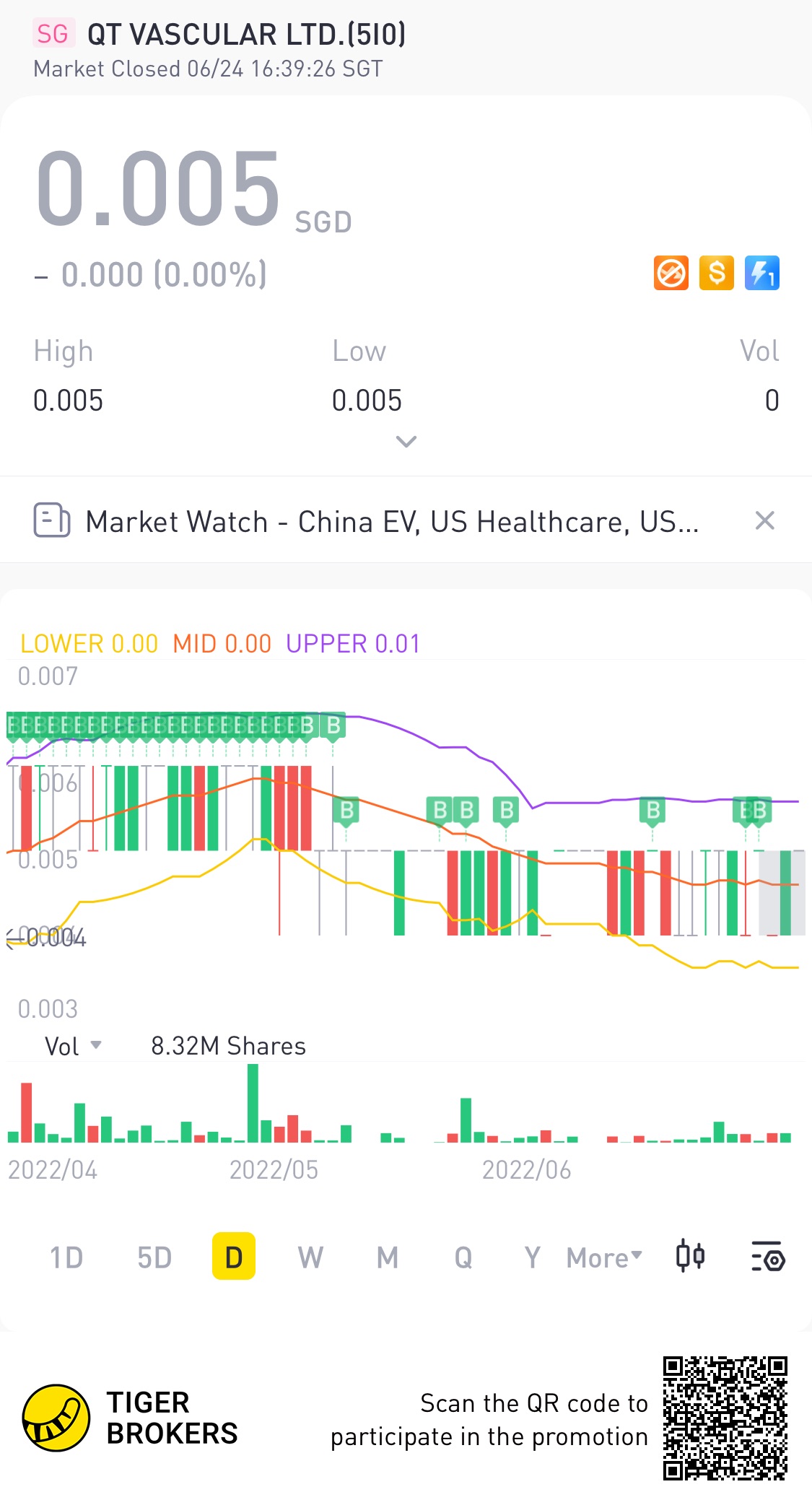The width and height of the screenshot is (812, 1505).
Task: Open the More timeframes dropdown
Action: click(x=604, y=1258)
